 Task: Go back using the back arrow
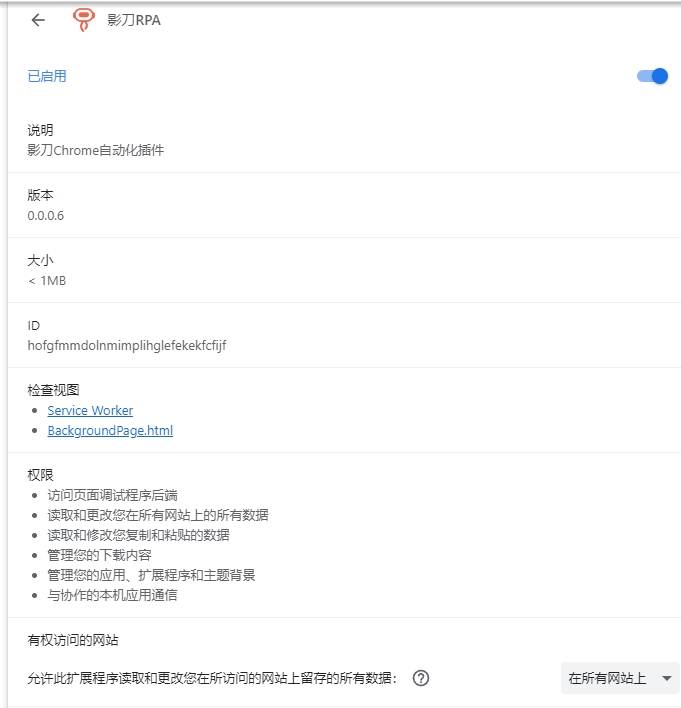point(38,20)
